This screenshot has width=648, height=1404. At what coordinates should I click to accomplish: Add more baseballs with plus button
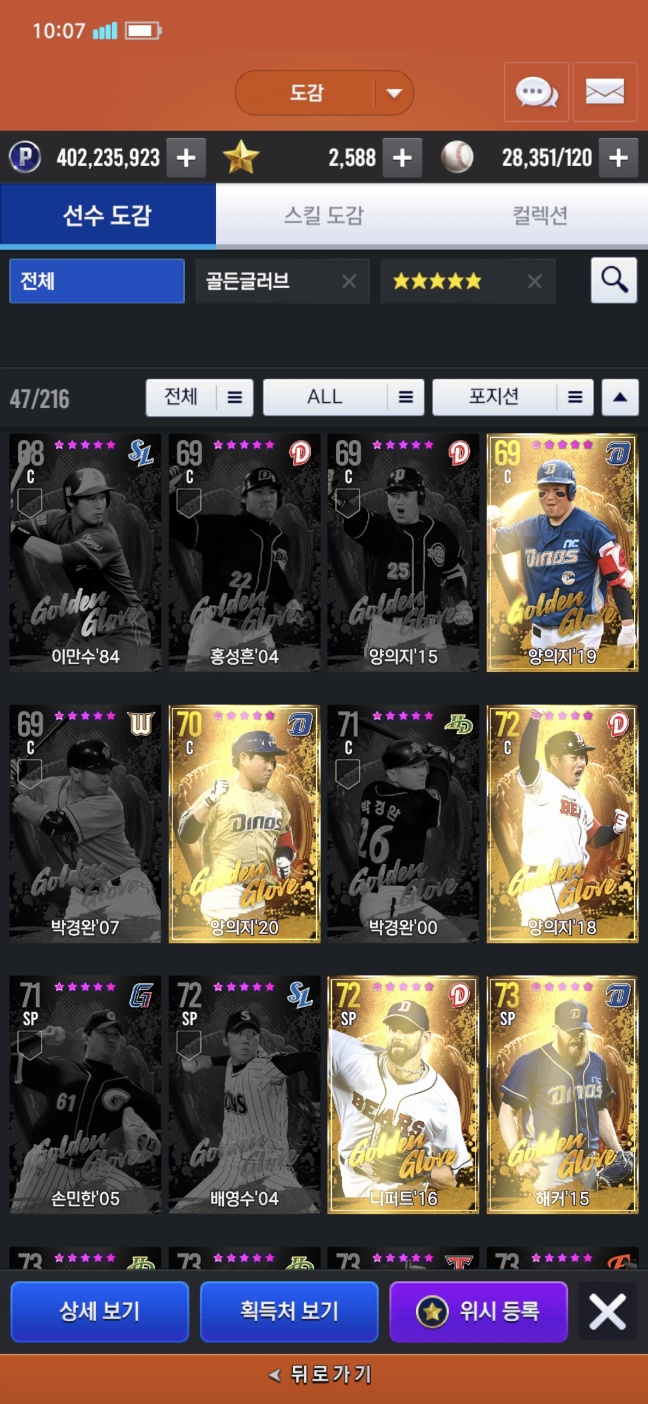[618, 157]
